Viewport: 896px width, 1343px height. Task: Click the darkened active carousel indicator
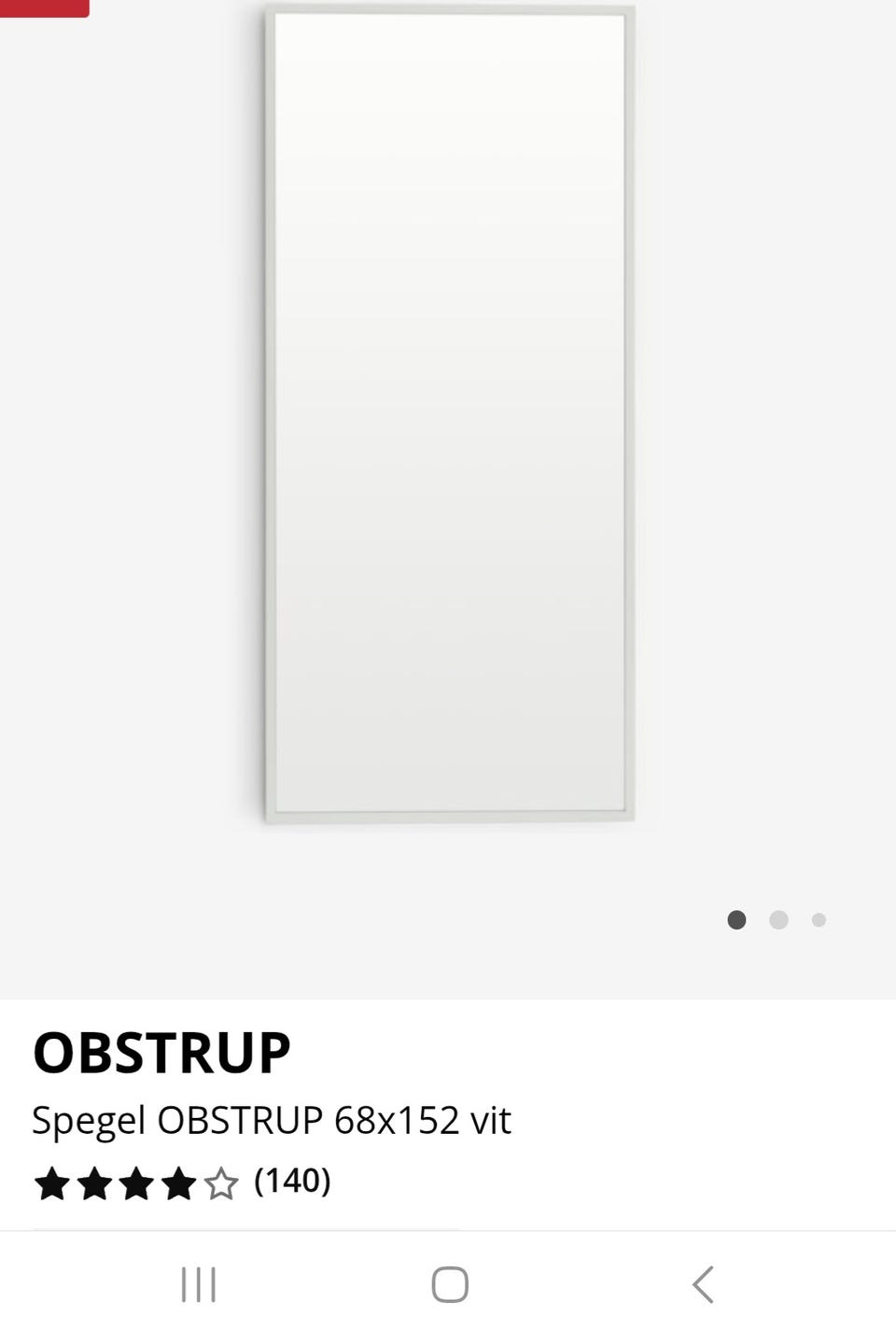pos(736,920)
